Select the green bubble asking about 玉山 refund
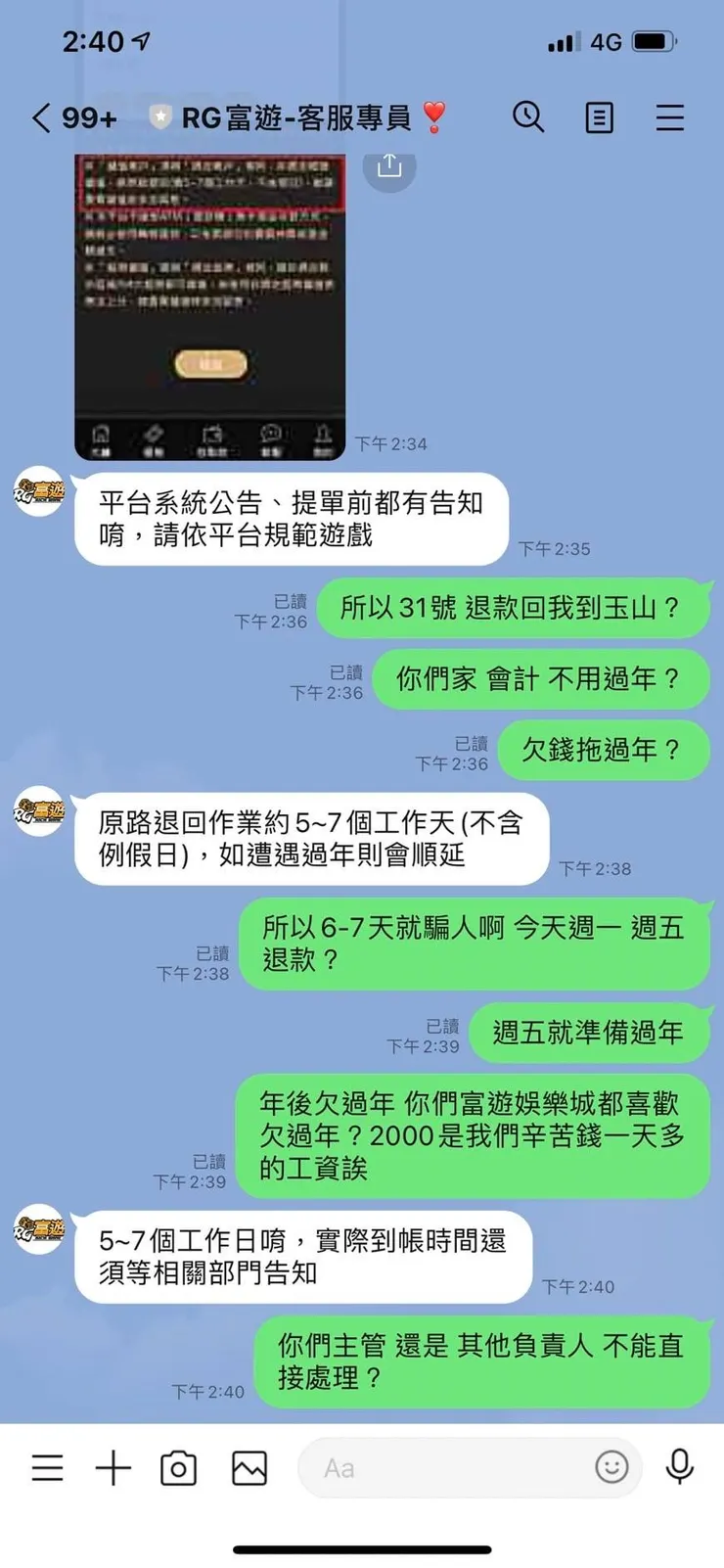The width and height of the screenshot is (724, 1568). click(516, 608)
